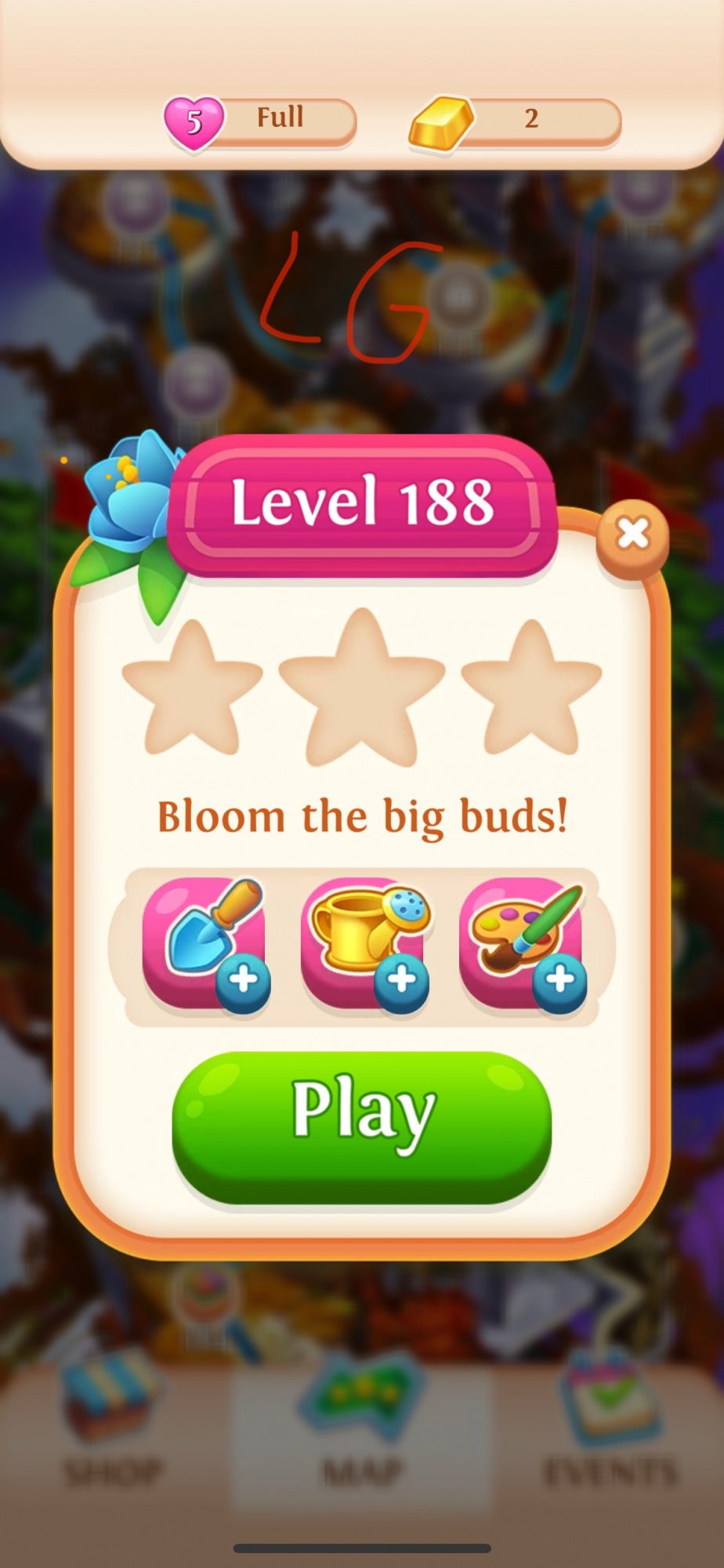Open the gold bars balance
This screenshot has height=1568, width=724.
pos(516,120)
